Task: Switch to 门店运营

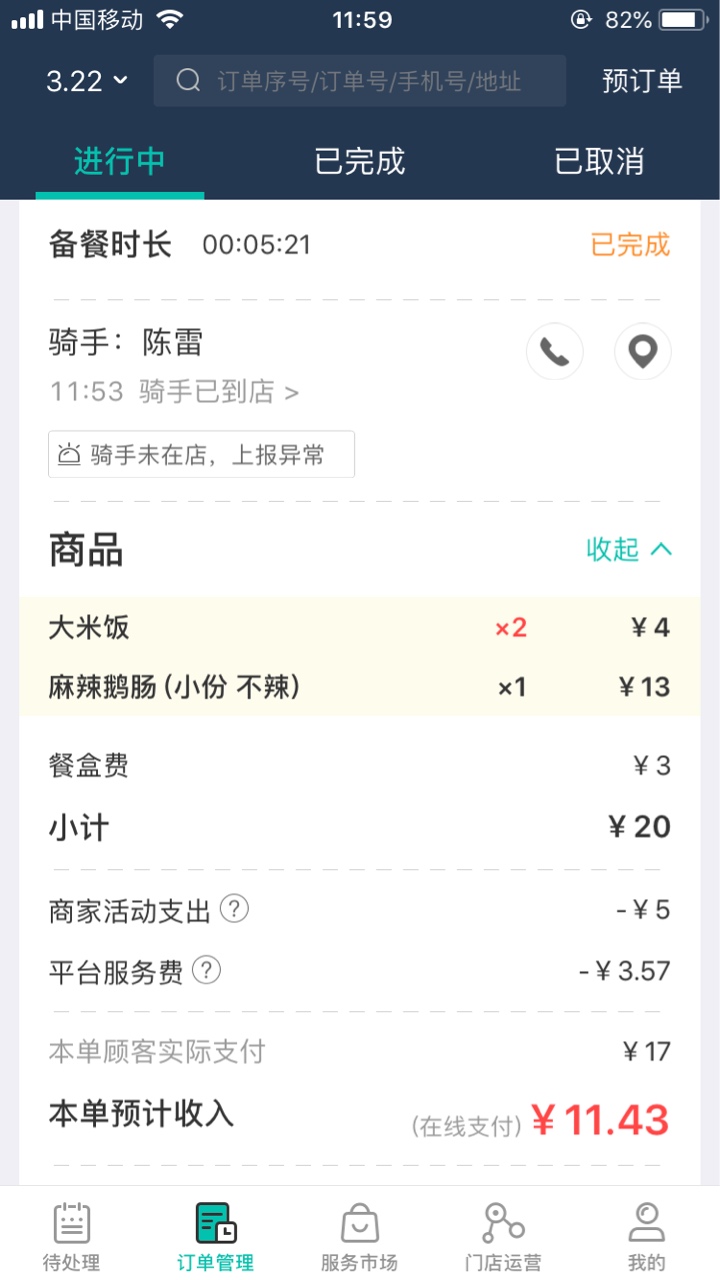Action: (x=504, y=1237)
